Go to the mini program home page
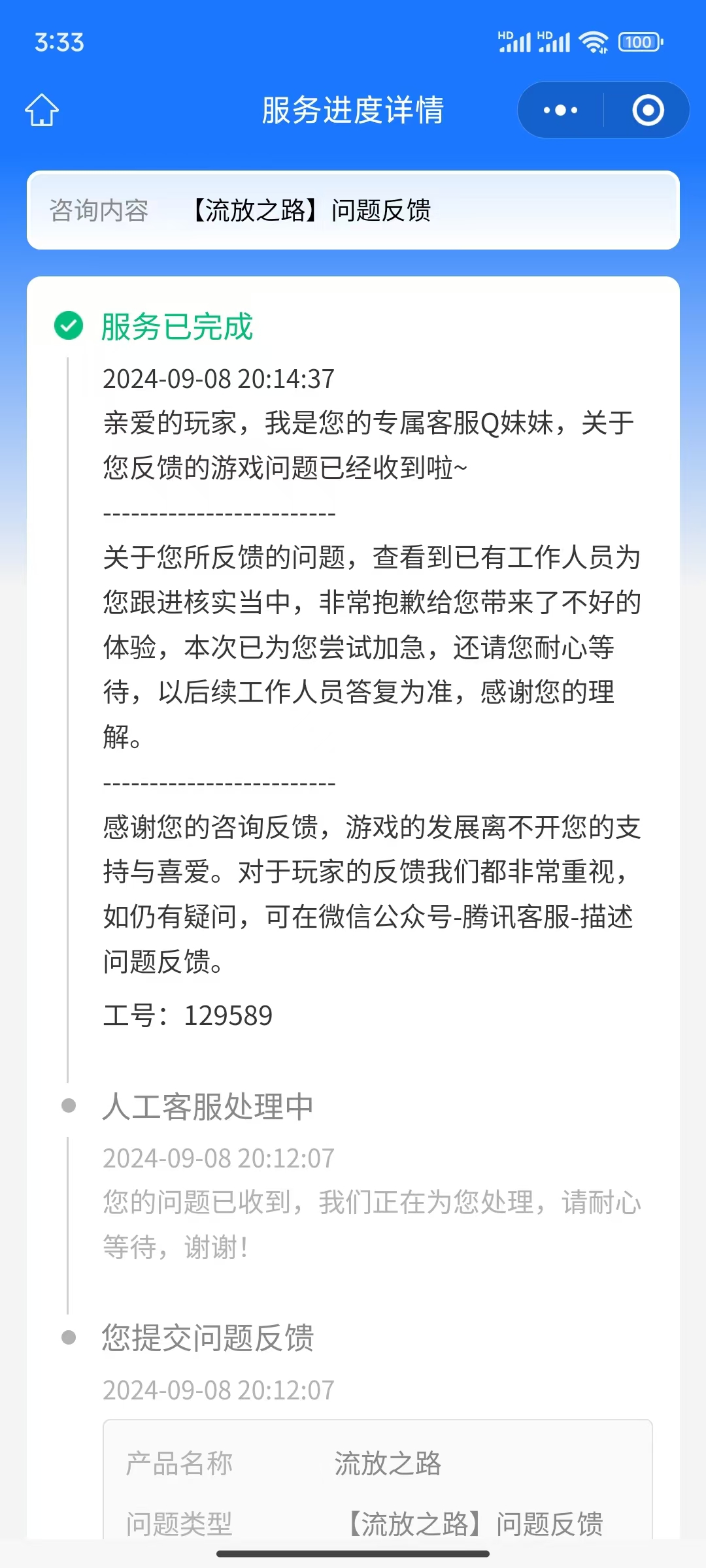The height and width of the screenshot is (1568, 706). tap(42, 110)
